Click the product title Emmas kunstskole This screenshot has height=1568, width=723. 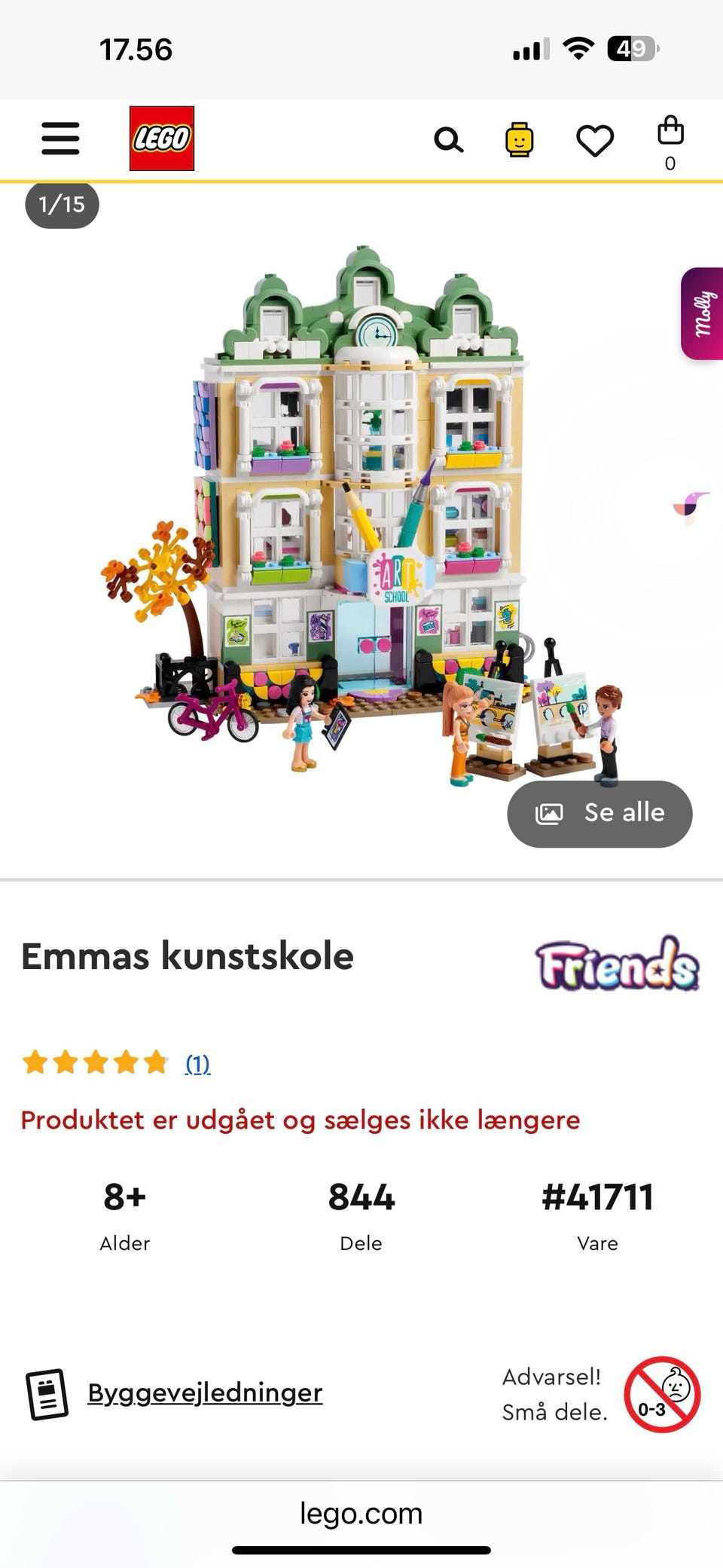coord(186,957)
